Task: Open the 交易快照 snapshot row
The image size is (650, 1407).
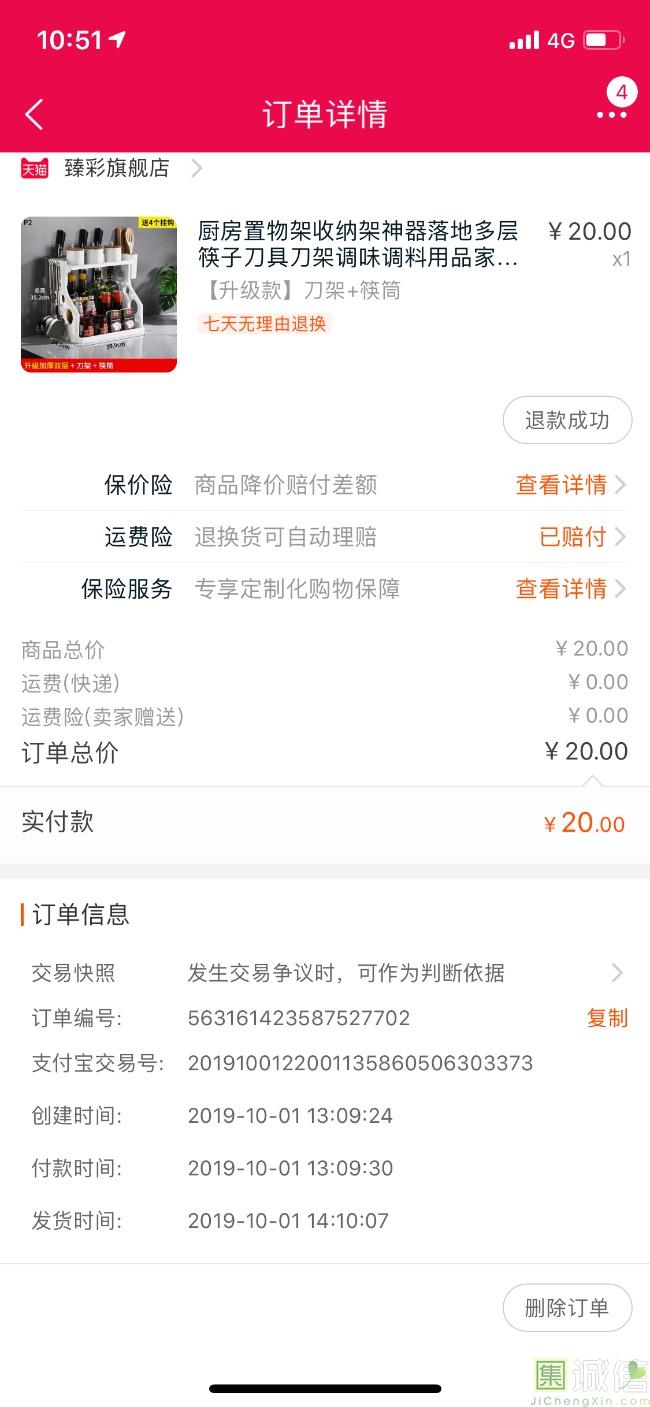Action: (x=325, y=973)
